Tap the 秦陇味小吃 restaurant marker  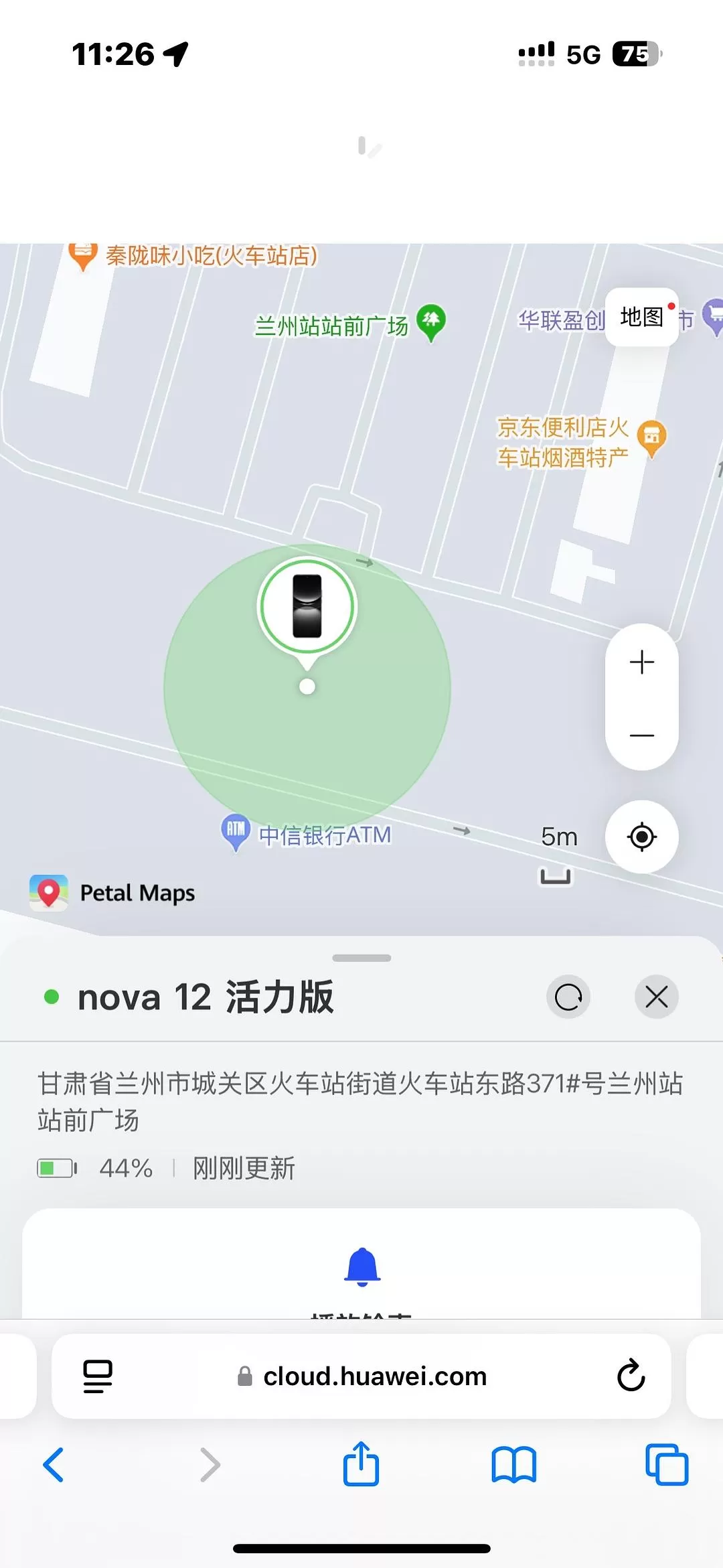point(82,255)
